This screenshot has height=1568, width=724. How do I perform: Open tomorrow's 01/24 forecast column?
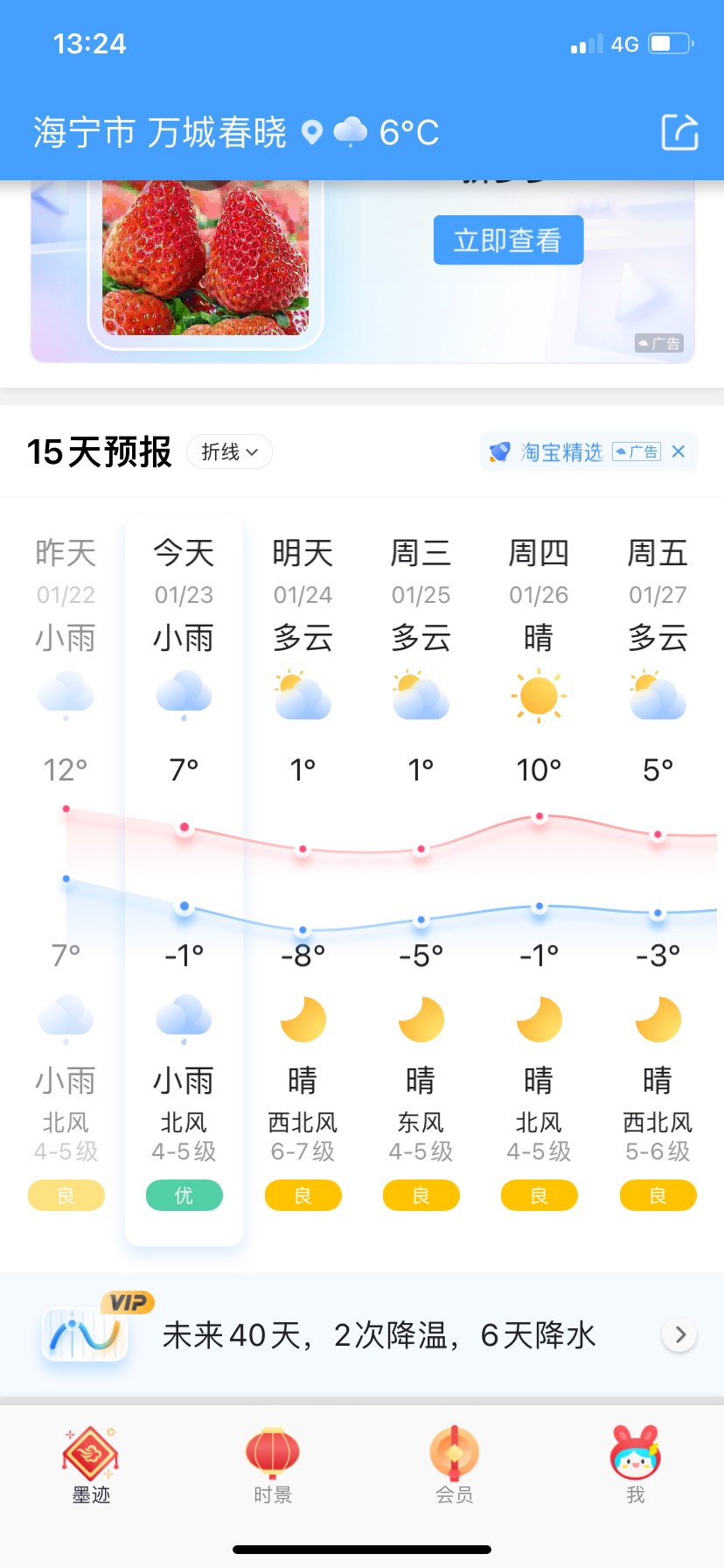point(303,881)
